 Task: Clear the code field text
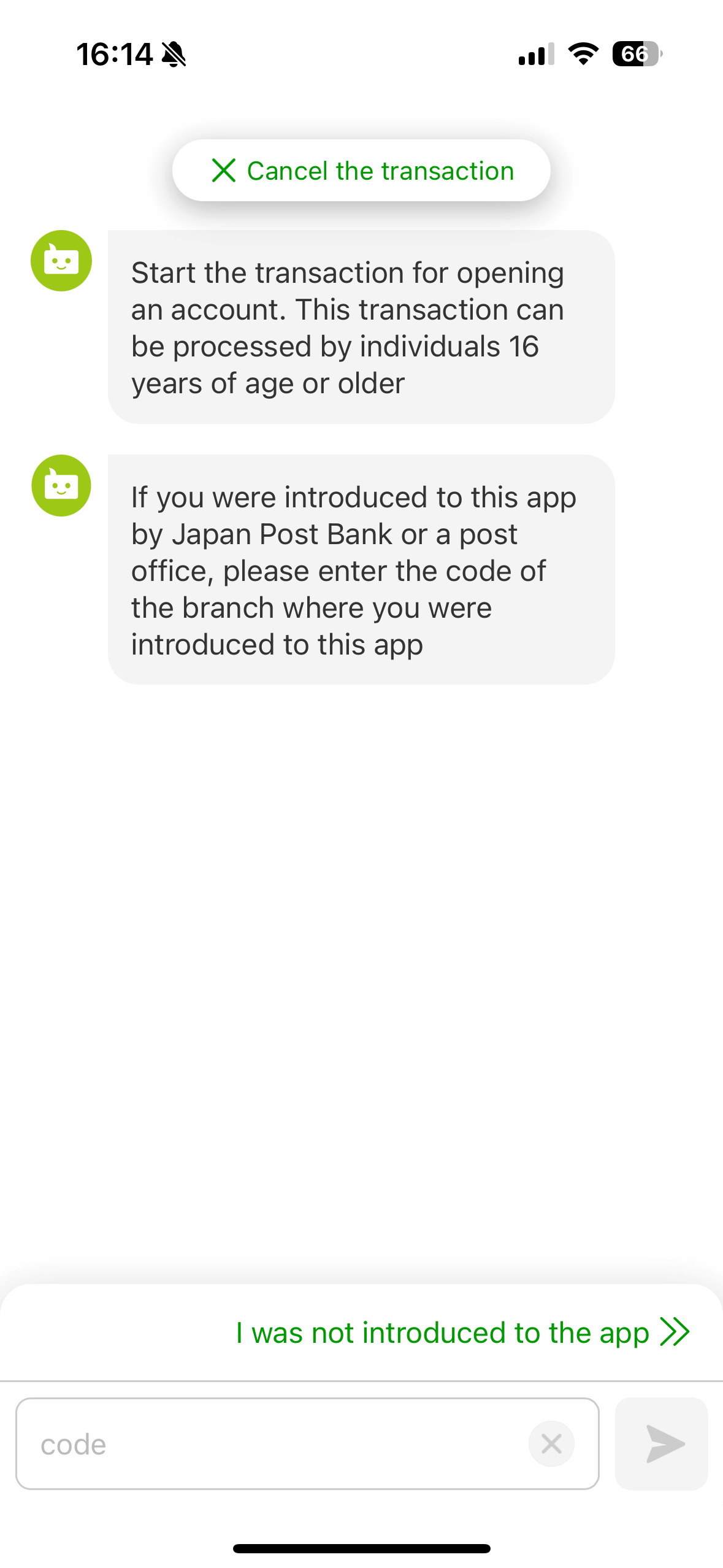tap(551, 1444)
